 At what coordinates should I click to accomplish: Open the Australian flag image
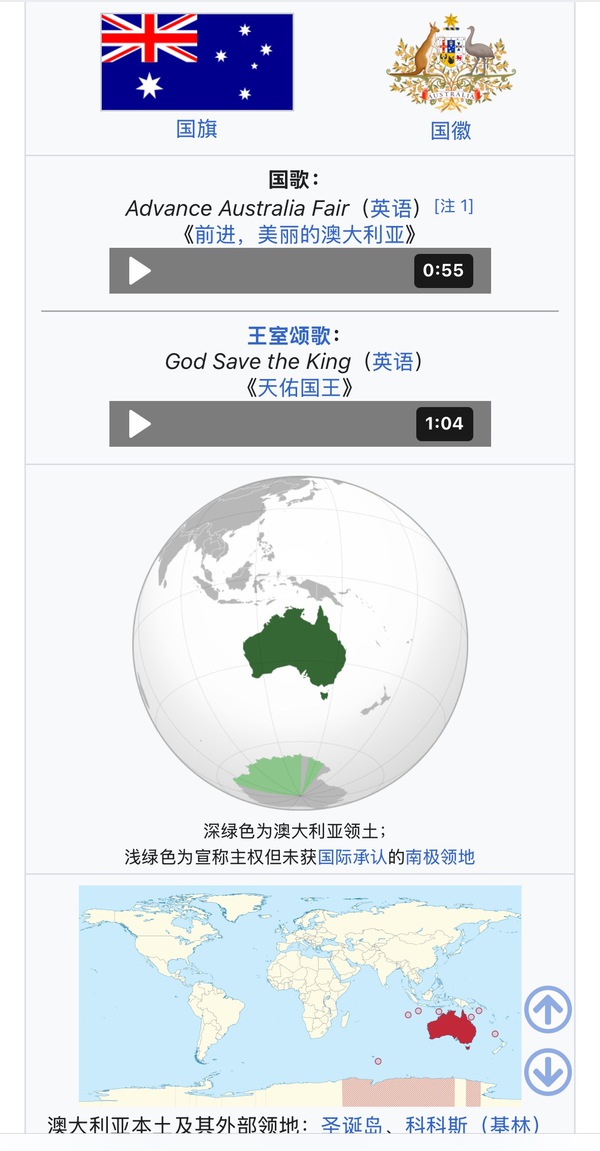point(197,61)
